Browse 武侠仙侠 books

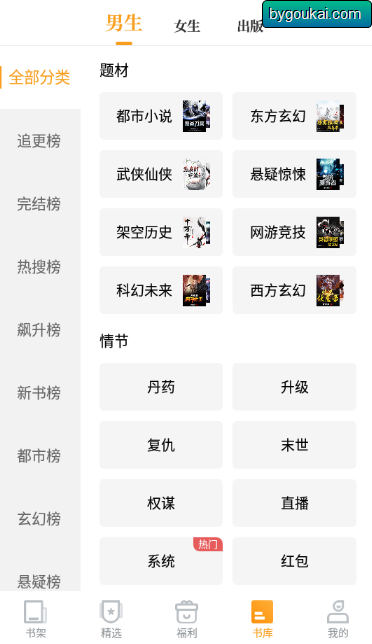161,174
